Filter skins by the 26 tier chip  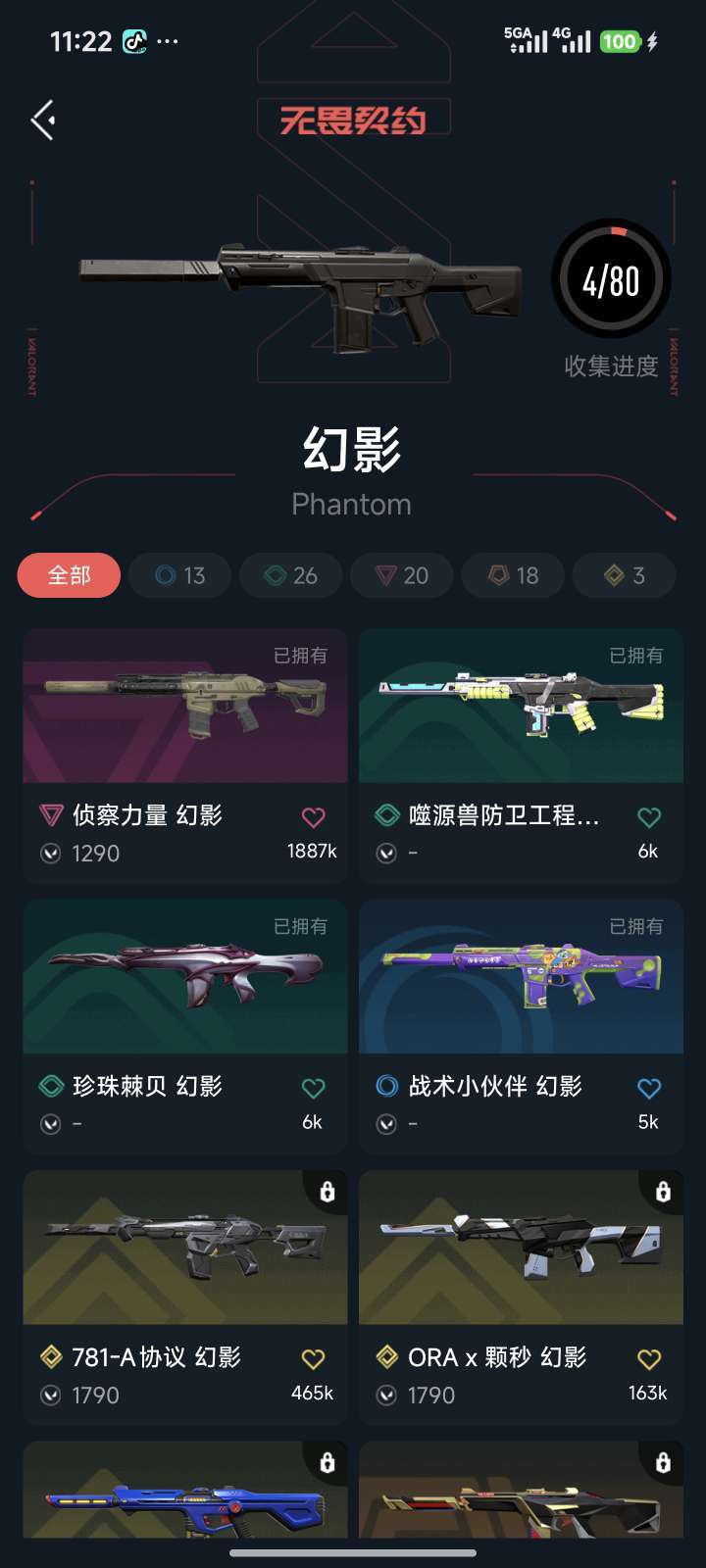point(291,575)
